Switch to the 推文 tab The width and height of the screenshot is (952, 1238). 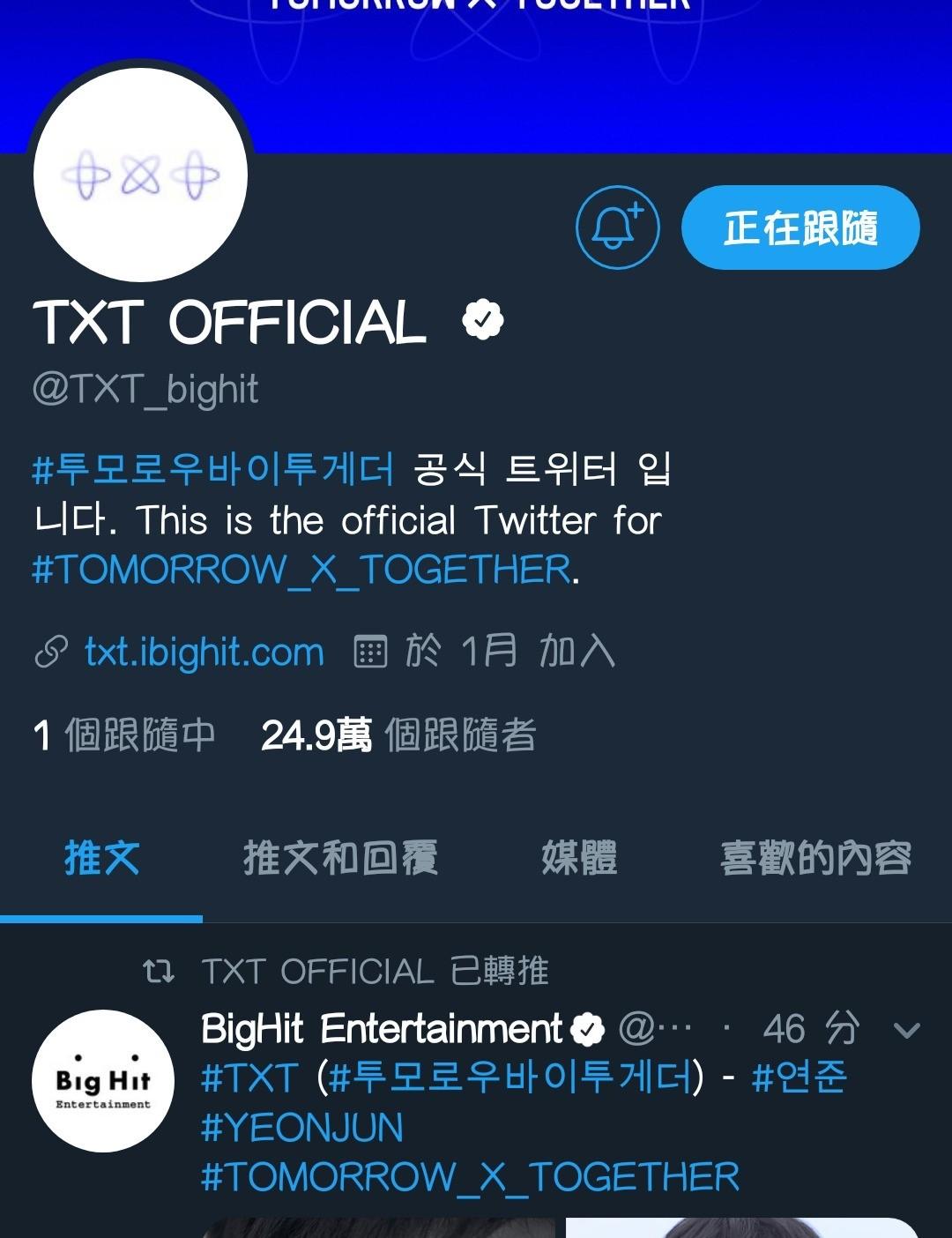(101, 858)
